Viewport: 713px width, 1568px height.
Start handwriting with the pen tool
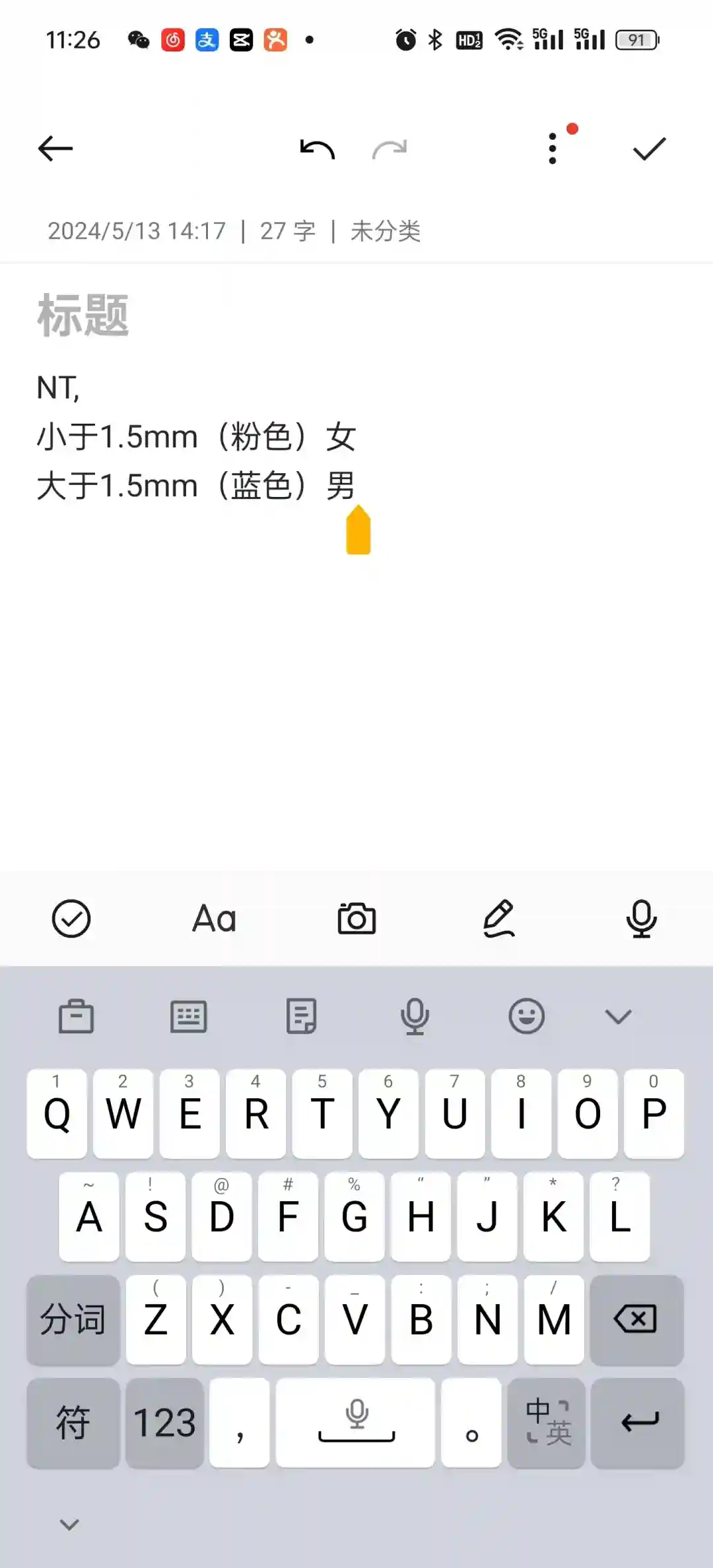(x=499, y=918)
